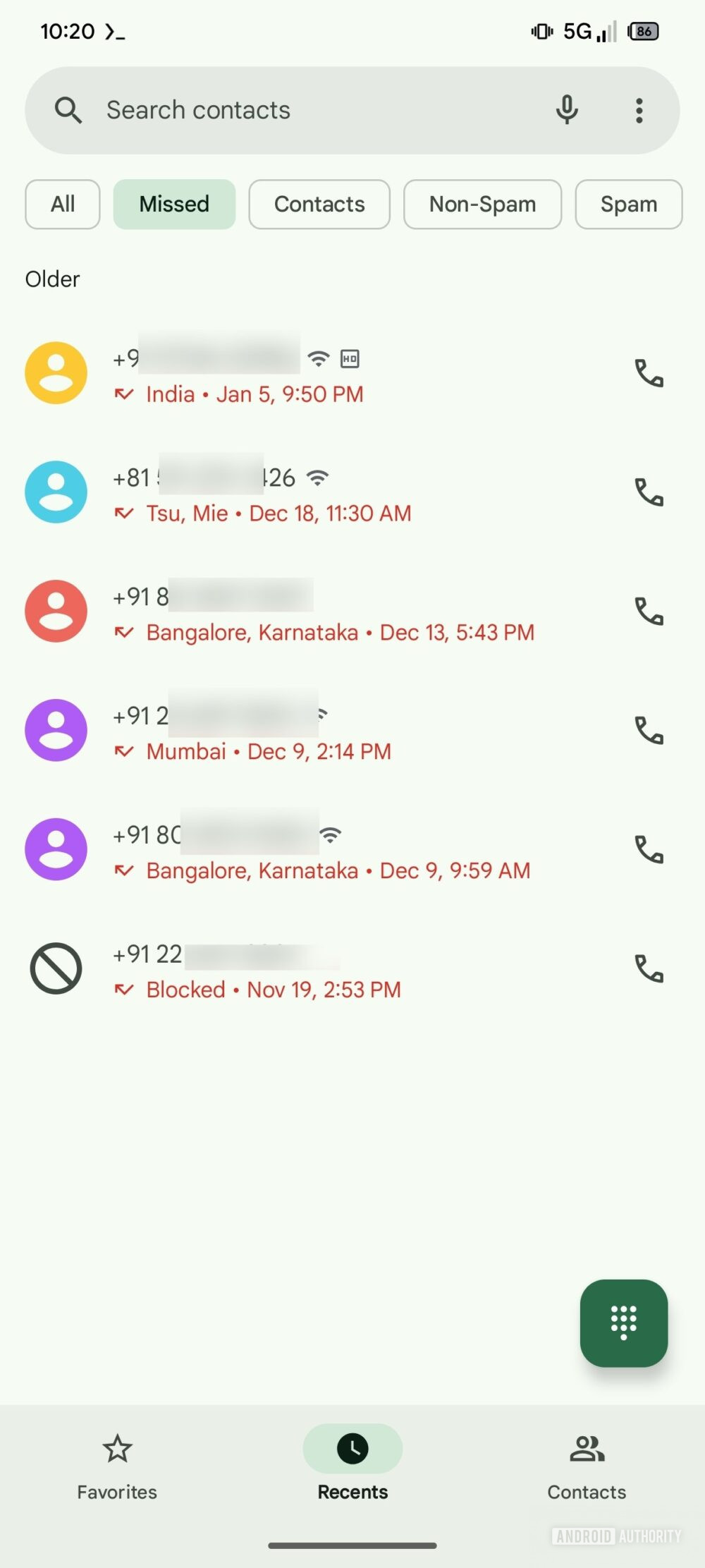Tap the Search contacts field
Screen dimensions: 705x1568
[282, 110]
